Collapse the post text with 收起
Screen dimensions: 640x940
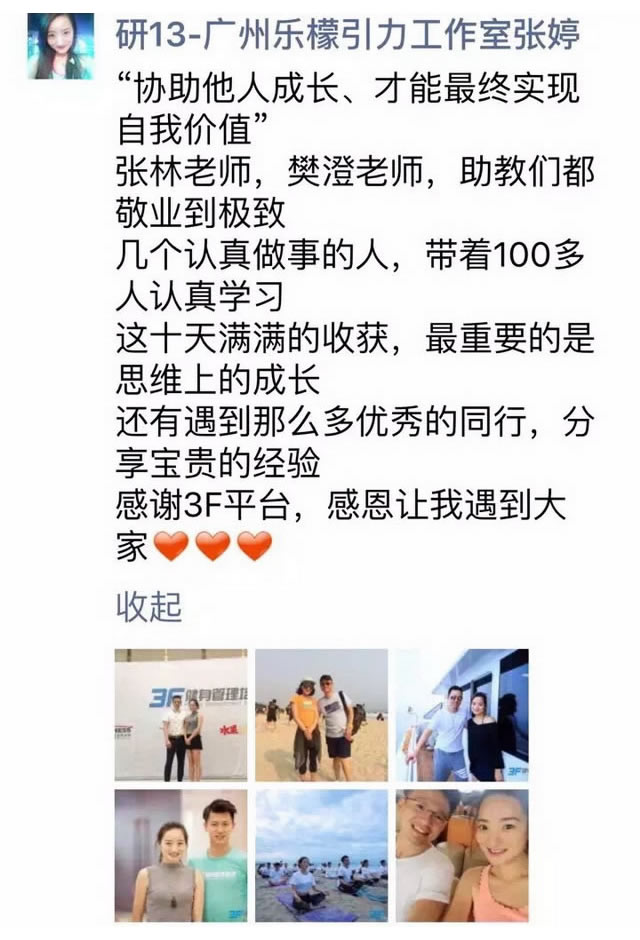[149, 606]
